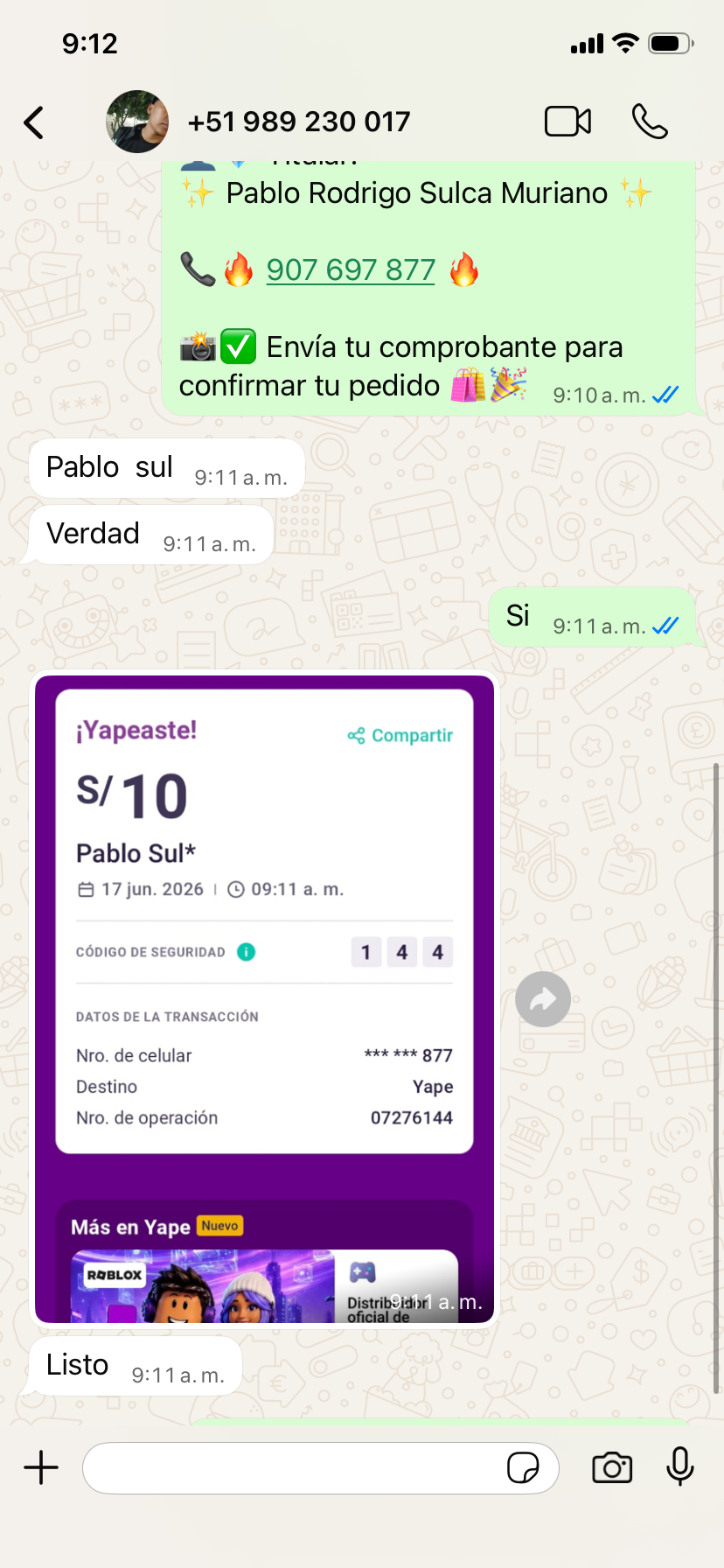This screenshot has height=1568, width=724.
Task: Open the Yape receipt image
Action: (265, 998)
